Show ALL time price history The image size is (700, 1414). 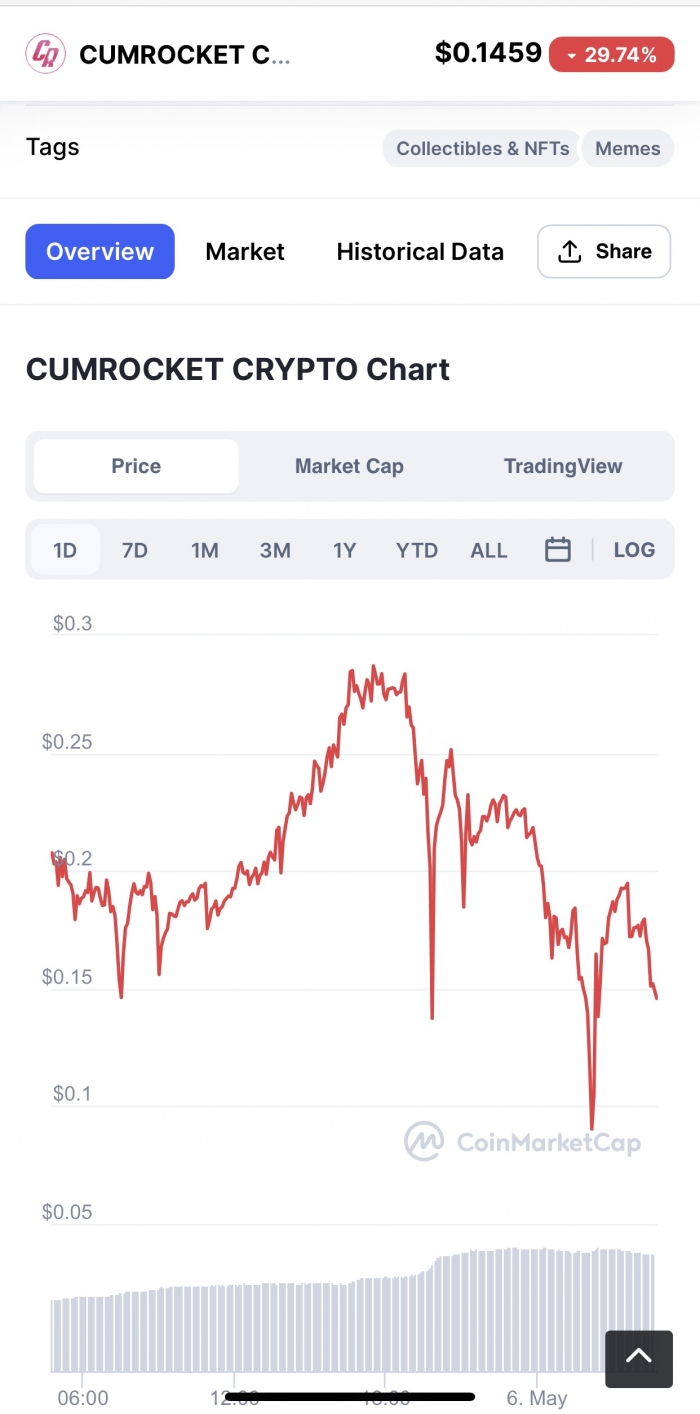(489, 550)
